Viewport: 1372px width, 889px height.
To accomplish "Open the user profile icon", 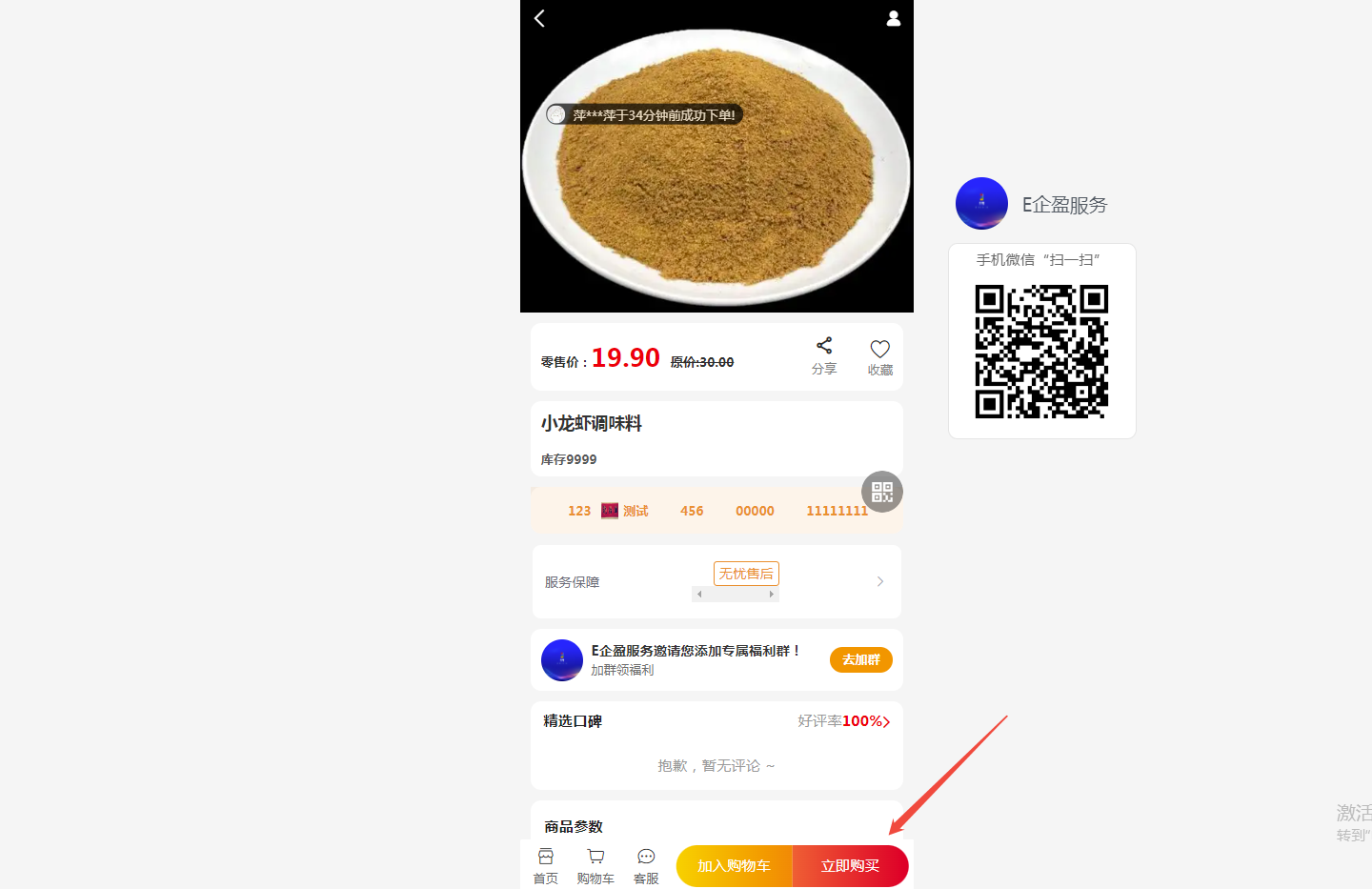I will (x=894, y=18).
